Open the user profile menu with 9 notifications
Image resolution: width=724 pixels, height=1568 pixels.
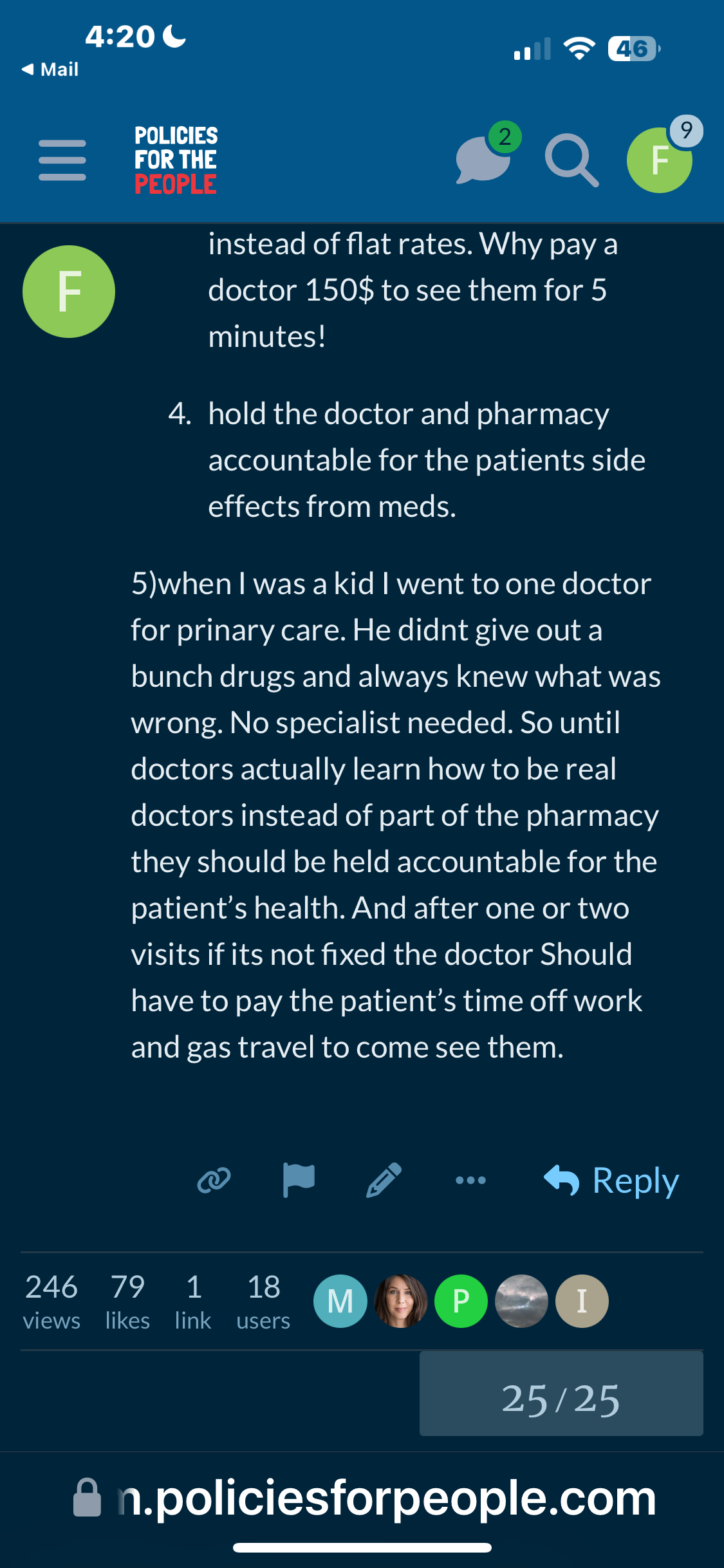[660, 160]
